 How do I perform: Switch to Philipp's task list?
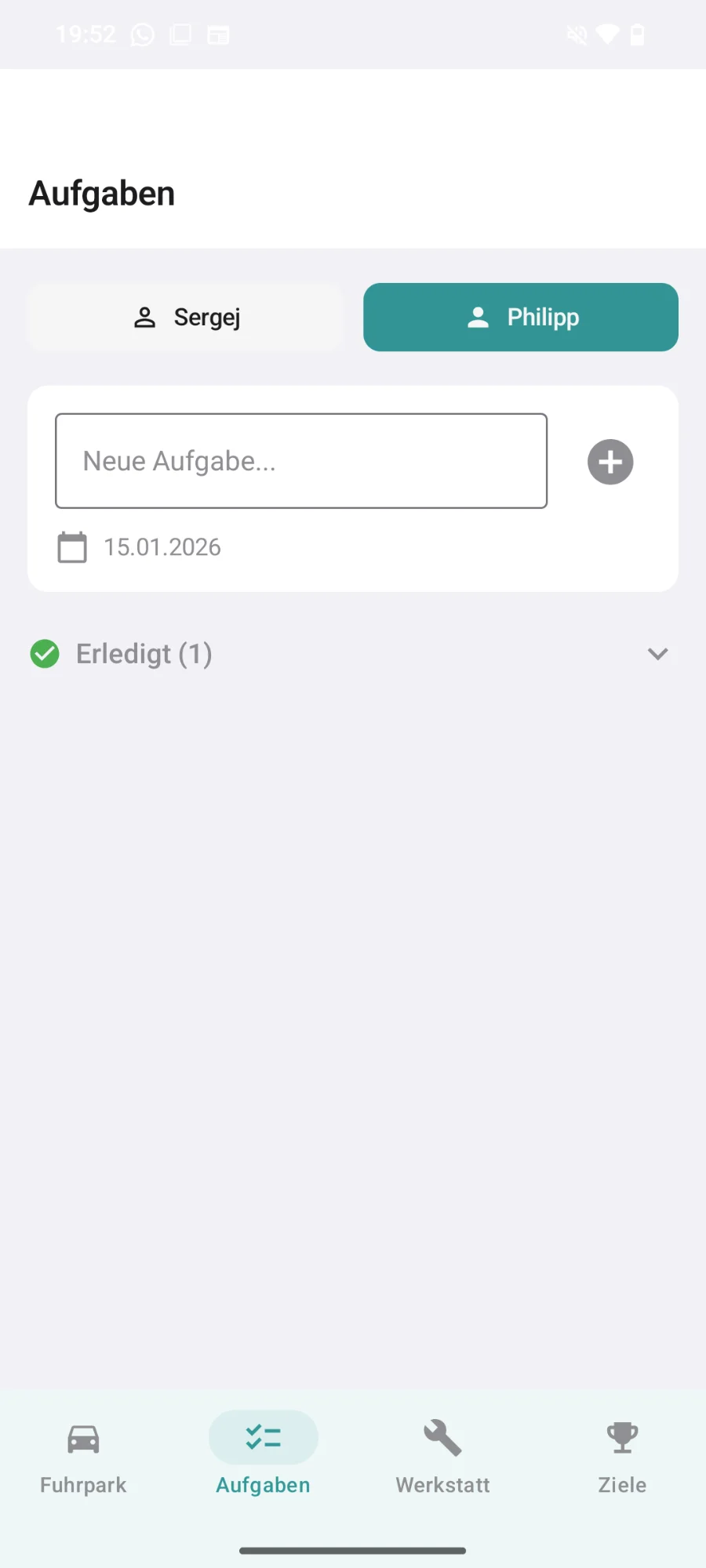tap(520, 317)
